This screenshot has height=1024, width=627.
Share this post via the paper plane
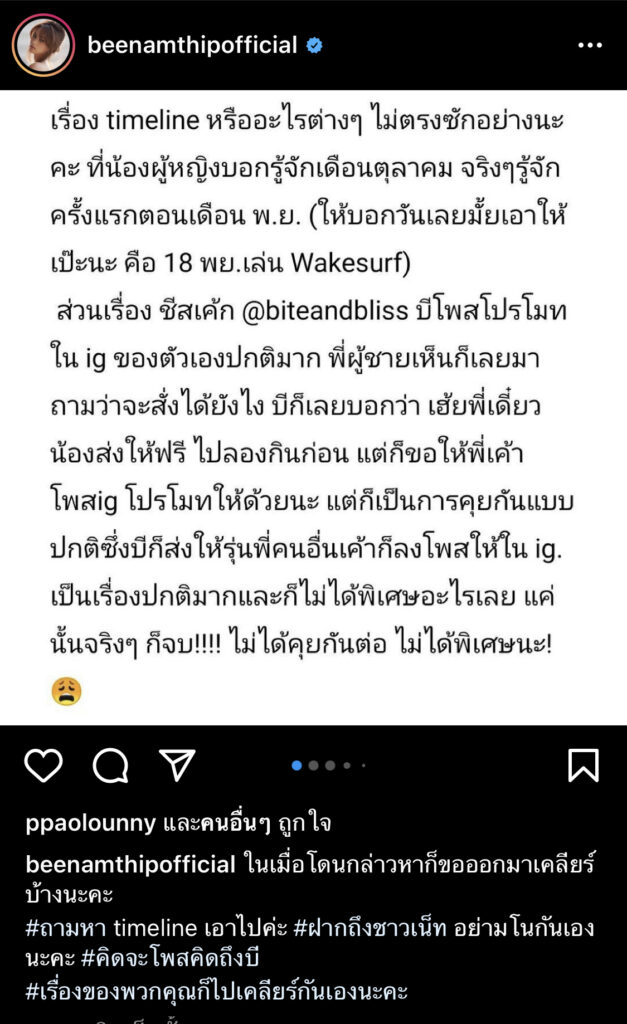coord(177,765)
